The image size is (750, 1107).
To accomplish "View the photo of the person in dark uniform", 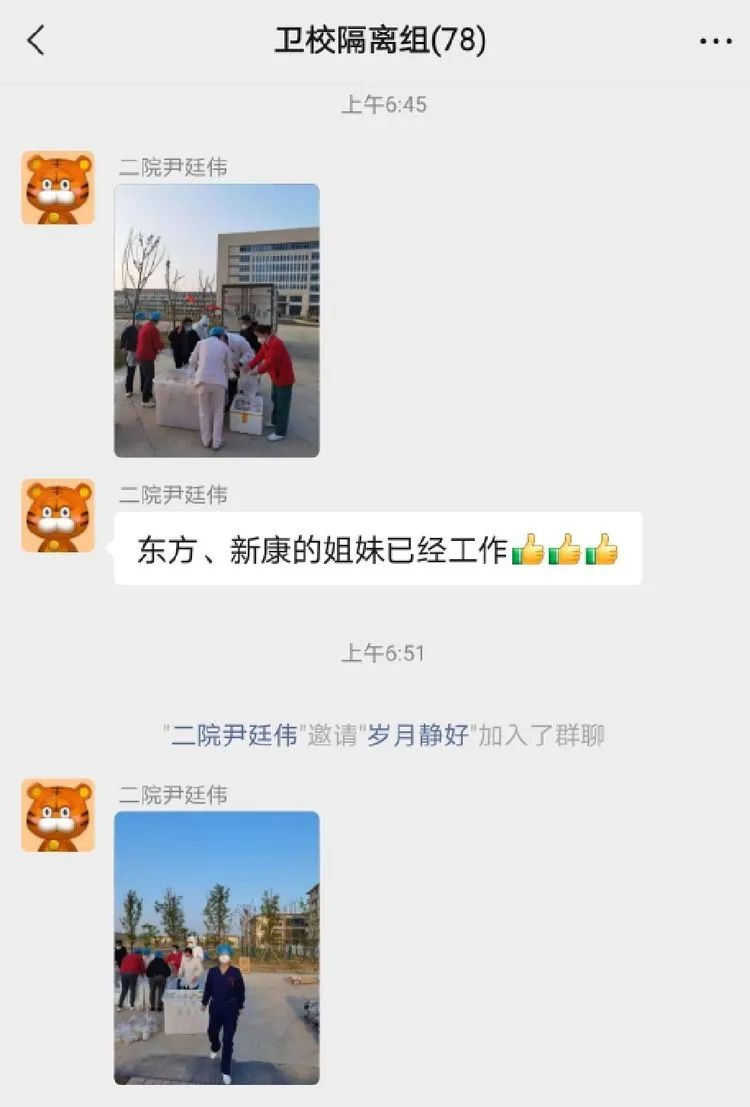I will pos(217,947).
